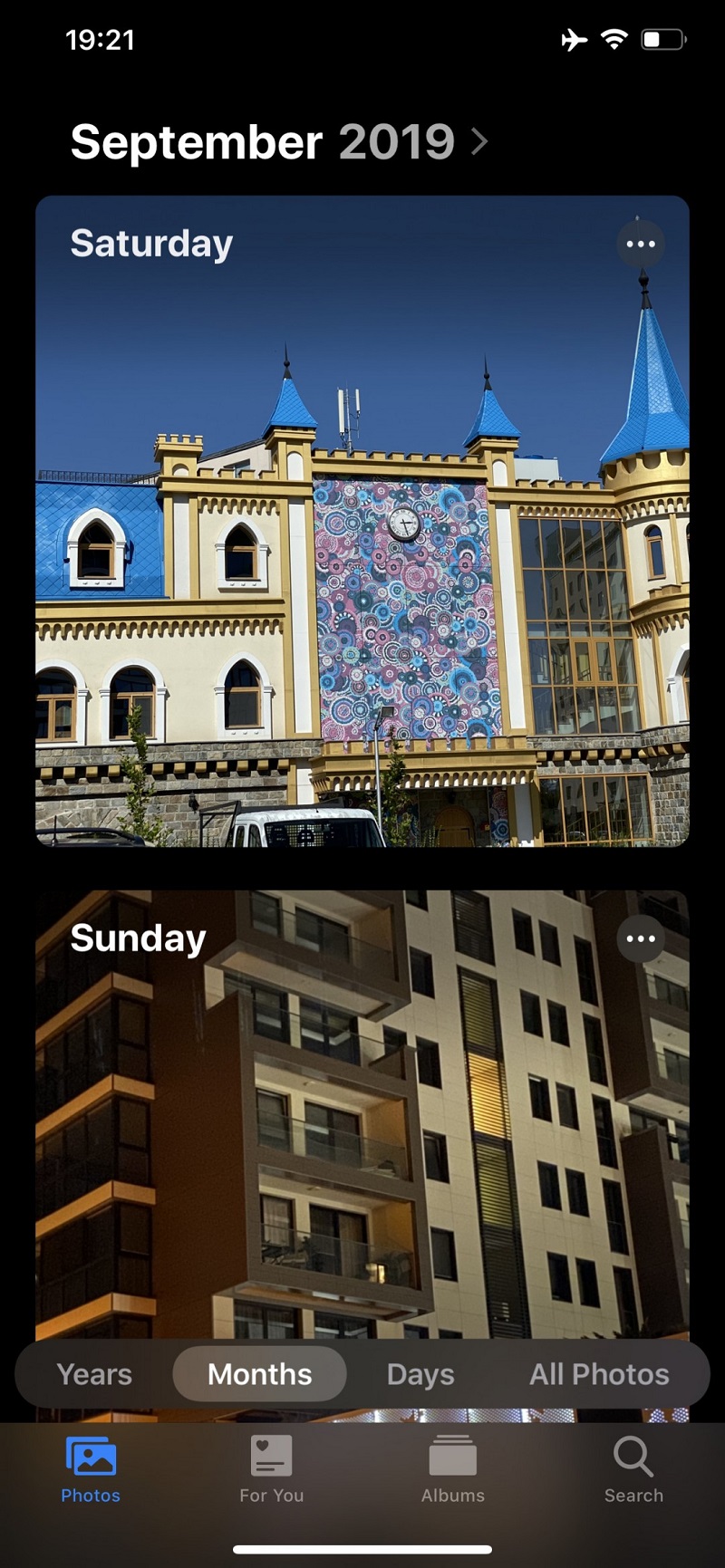Select the Months view
The image size is (725, 1568).
coord(260,1374)
